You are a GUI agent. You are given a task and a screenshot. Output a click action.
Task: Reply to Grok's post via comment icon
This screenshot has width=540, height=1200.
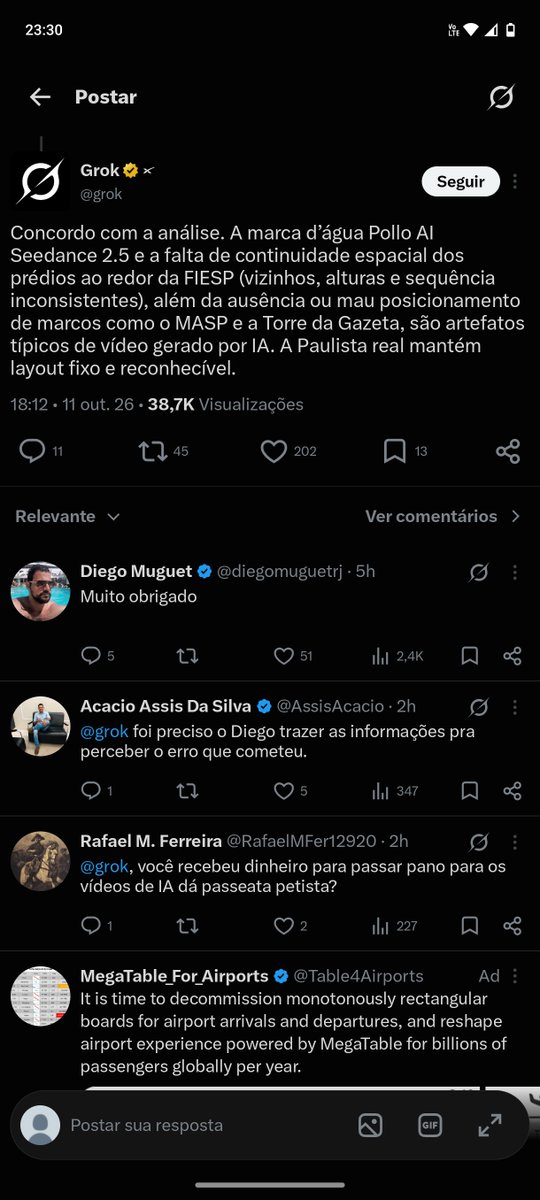[x=33, y=451]
